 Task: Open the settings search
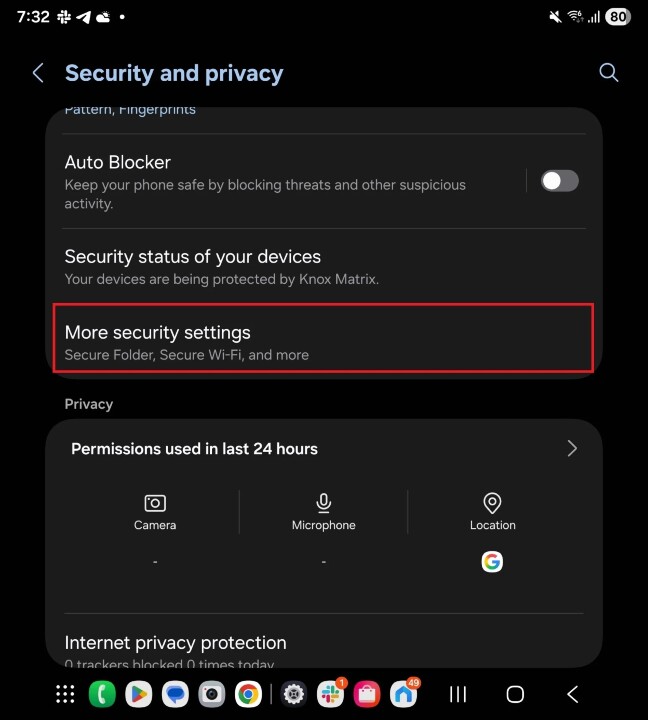pos(608,73)
